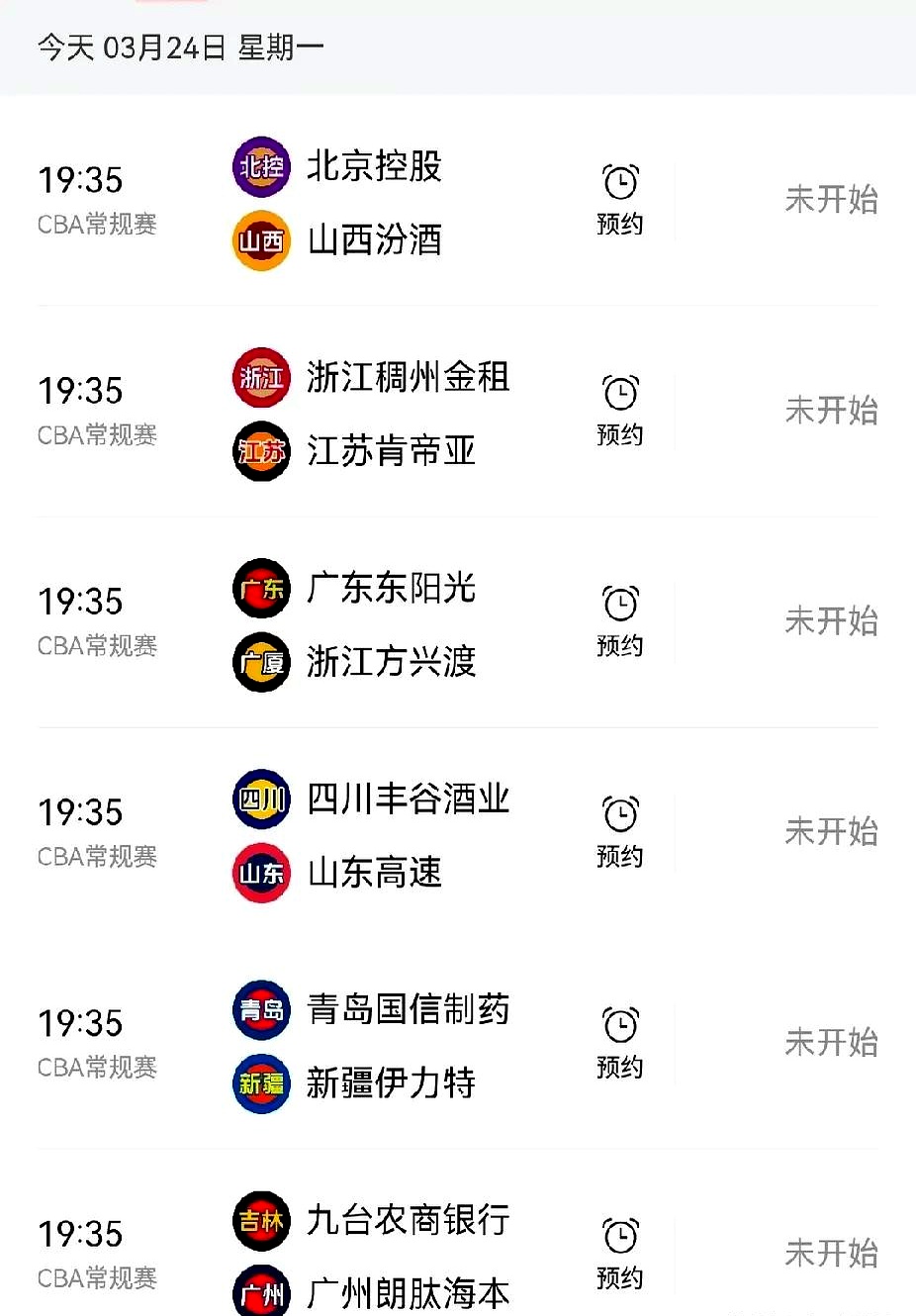Screen dimensions: 916x1316
Task: Click the 青岛 Qingdao Eagles team logo
Action: pyautogui.click(x=260, y=1010)
